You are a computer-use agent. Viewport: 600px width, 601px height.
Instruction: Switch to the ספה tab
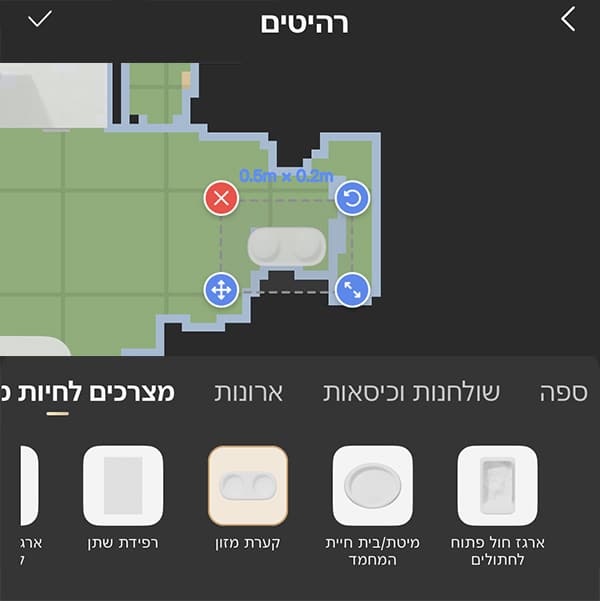pyautogui.click(x=563, y=392)
